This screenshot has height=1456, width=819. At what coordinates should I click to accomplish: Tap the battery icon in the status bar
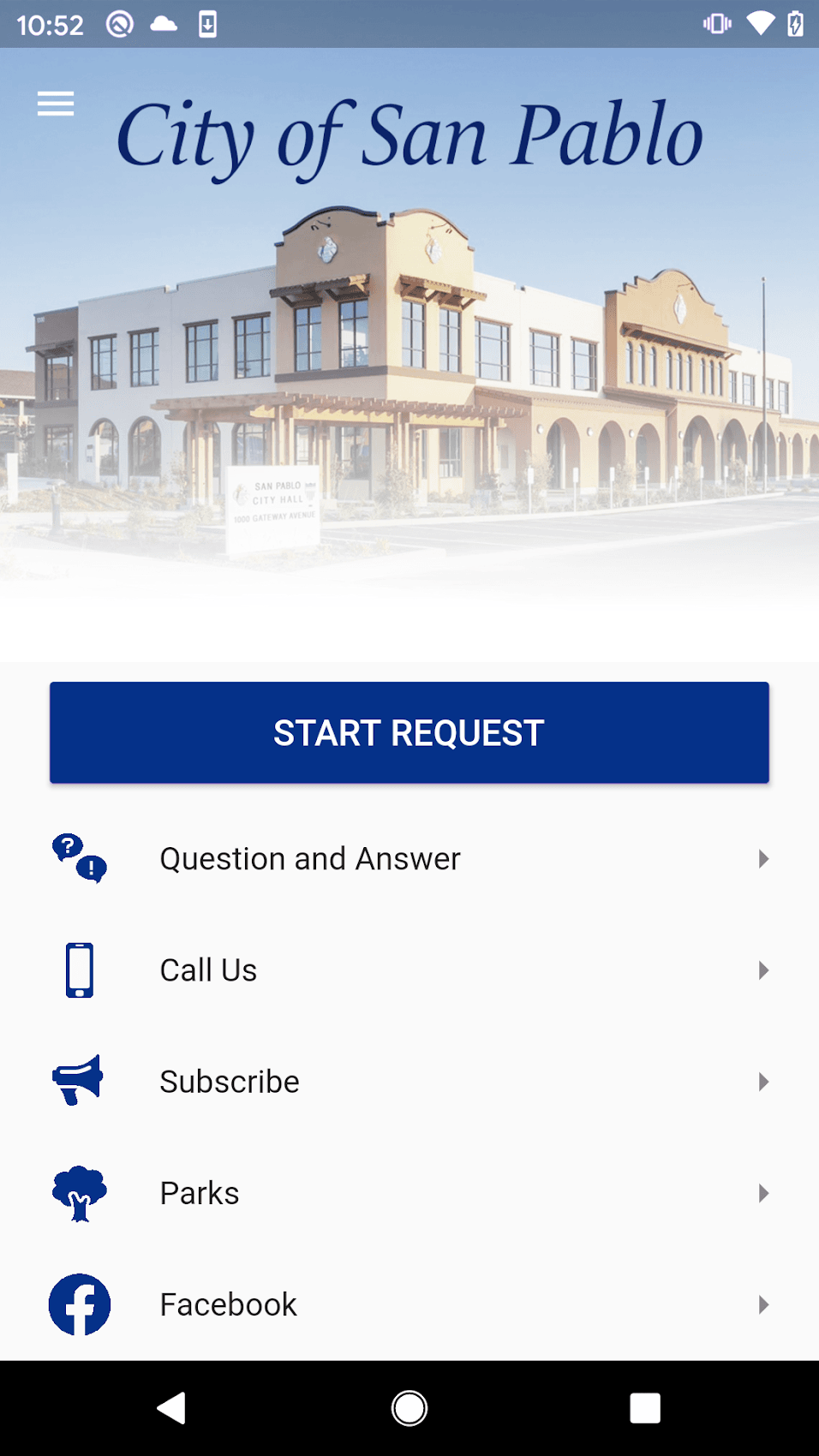(796, 24)
